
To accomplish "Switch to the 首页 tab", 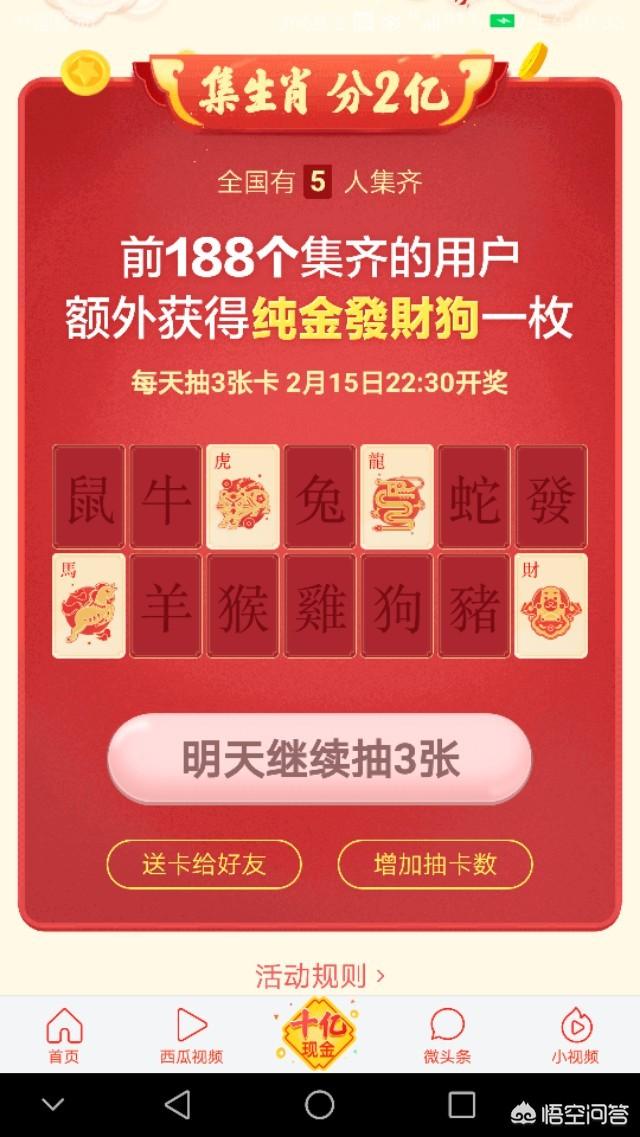I will (64, 1035).
